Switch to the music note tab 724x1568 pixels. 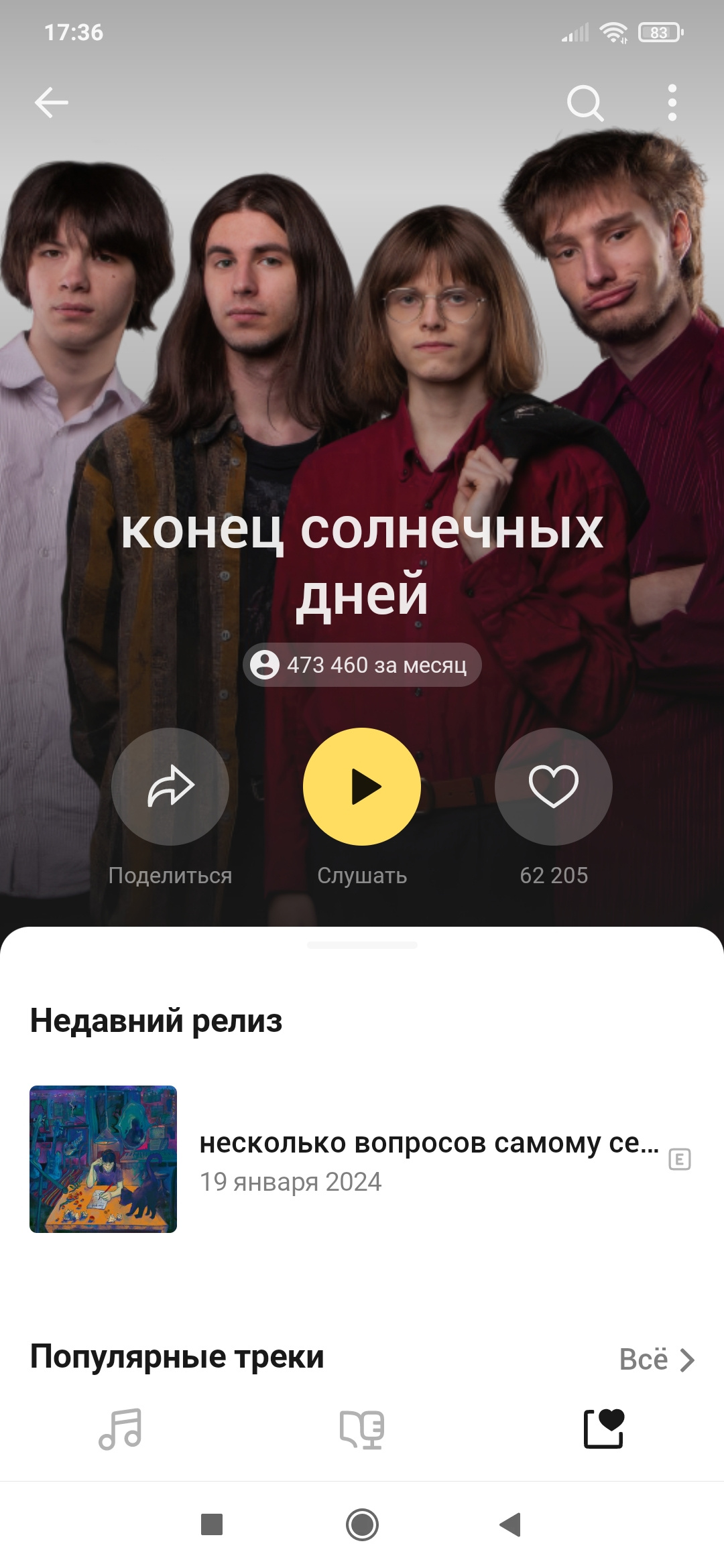pos(121,1429)
